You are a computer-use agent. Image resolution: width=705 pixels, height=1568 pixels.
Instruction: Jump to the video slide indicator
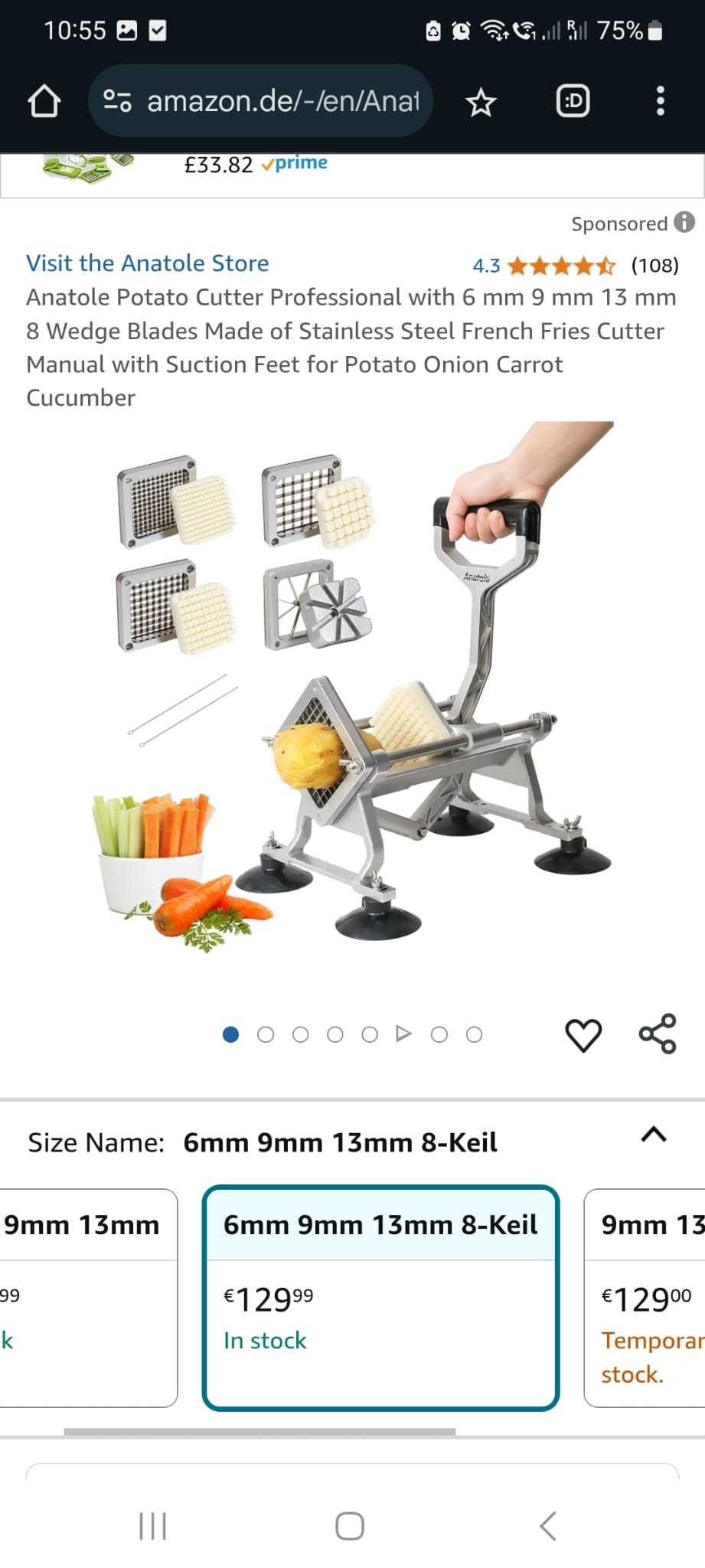pyautogui.click(x=403, y=1034)
